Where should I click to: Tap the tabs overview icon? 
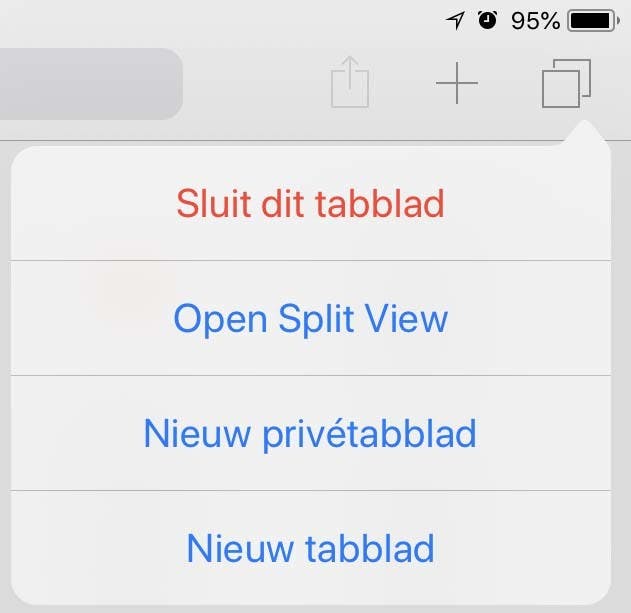pos(566,84)
